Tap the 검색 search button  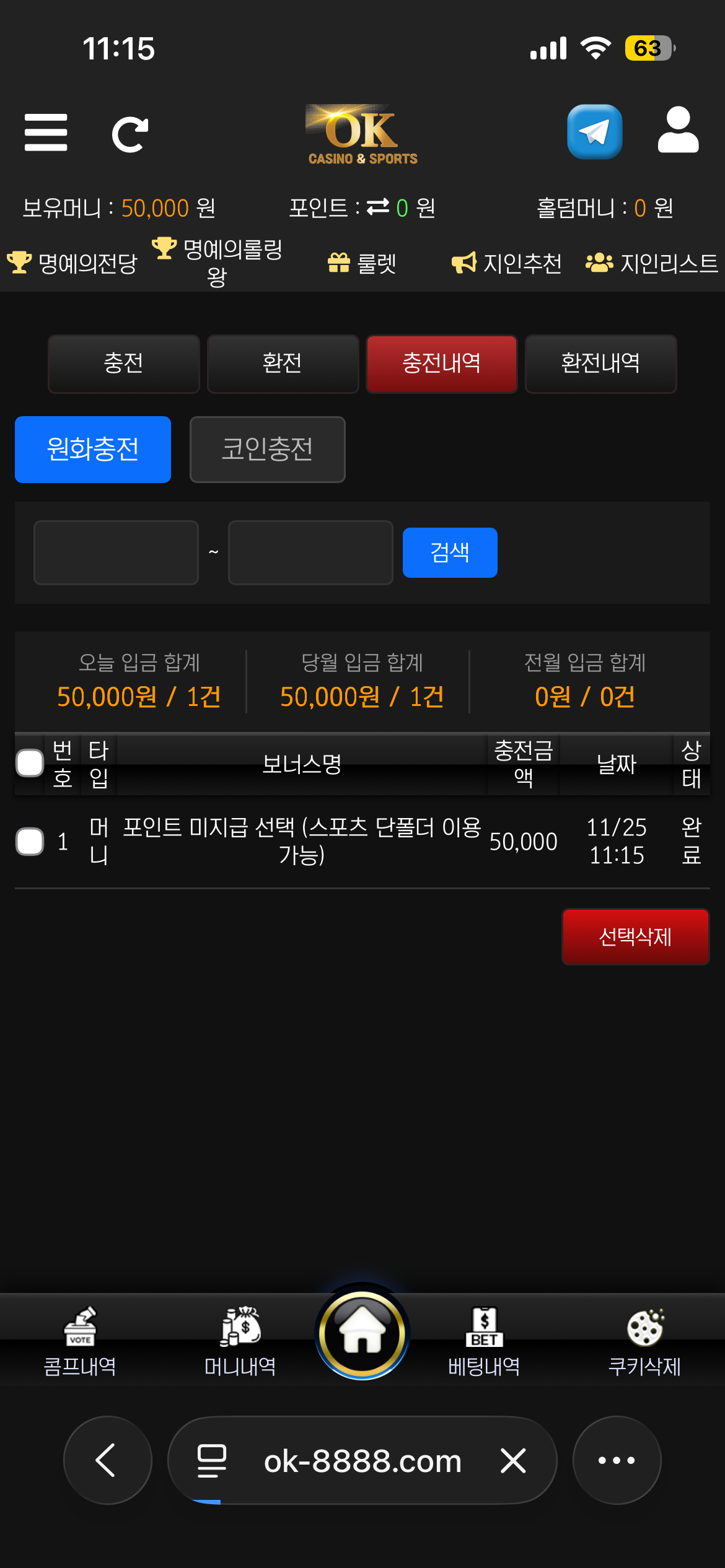[450, 552]
